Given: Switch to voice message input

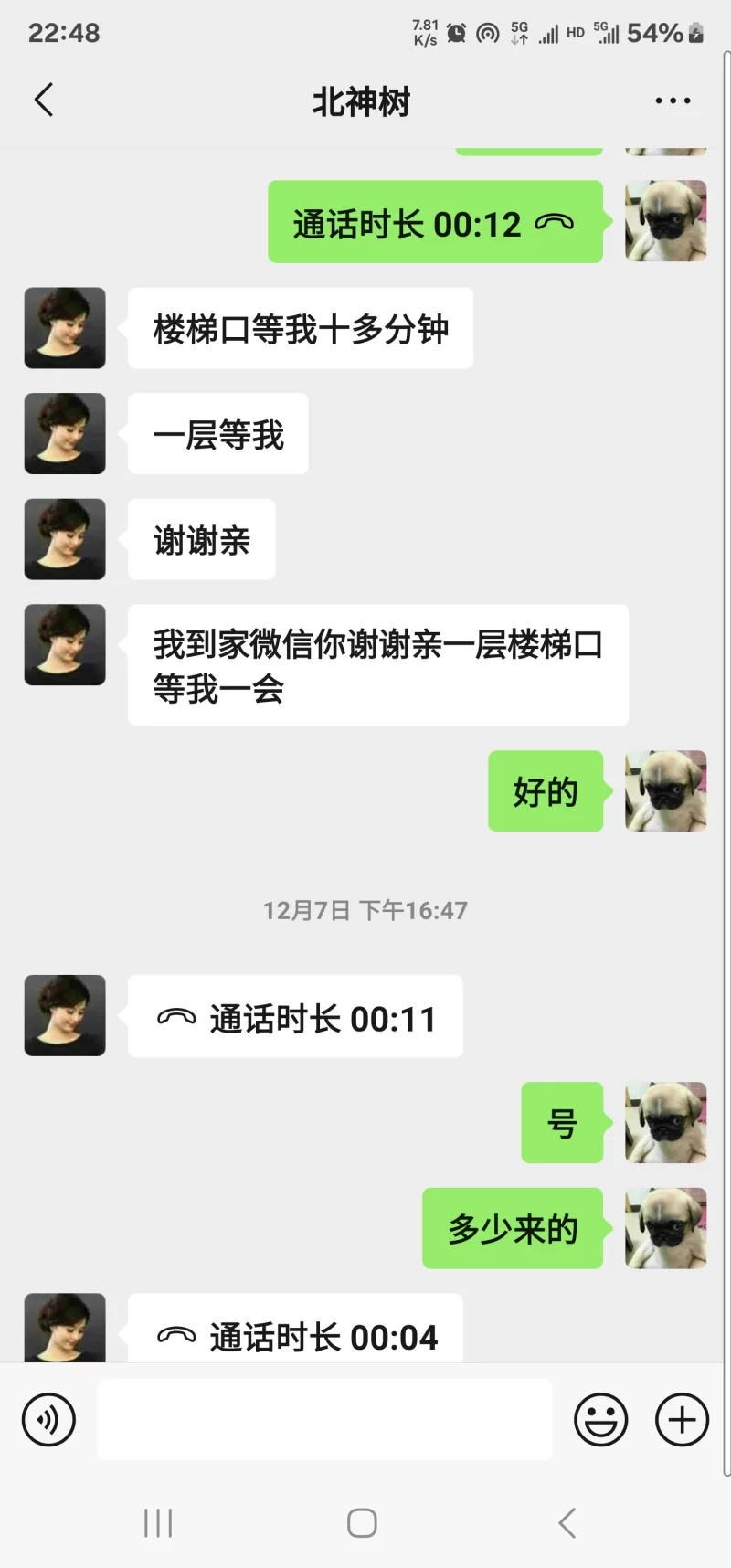Looking at the screenshot, I should pyautogui.click(x=48, y=1420).
